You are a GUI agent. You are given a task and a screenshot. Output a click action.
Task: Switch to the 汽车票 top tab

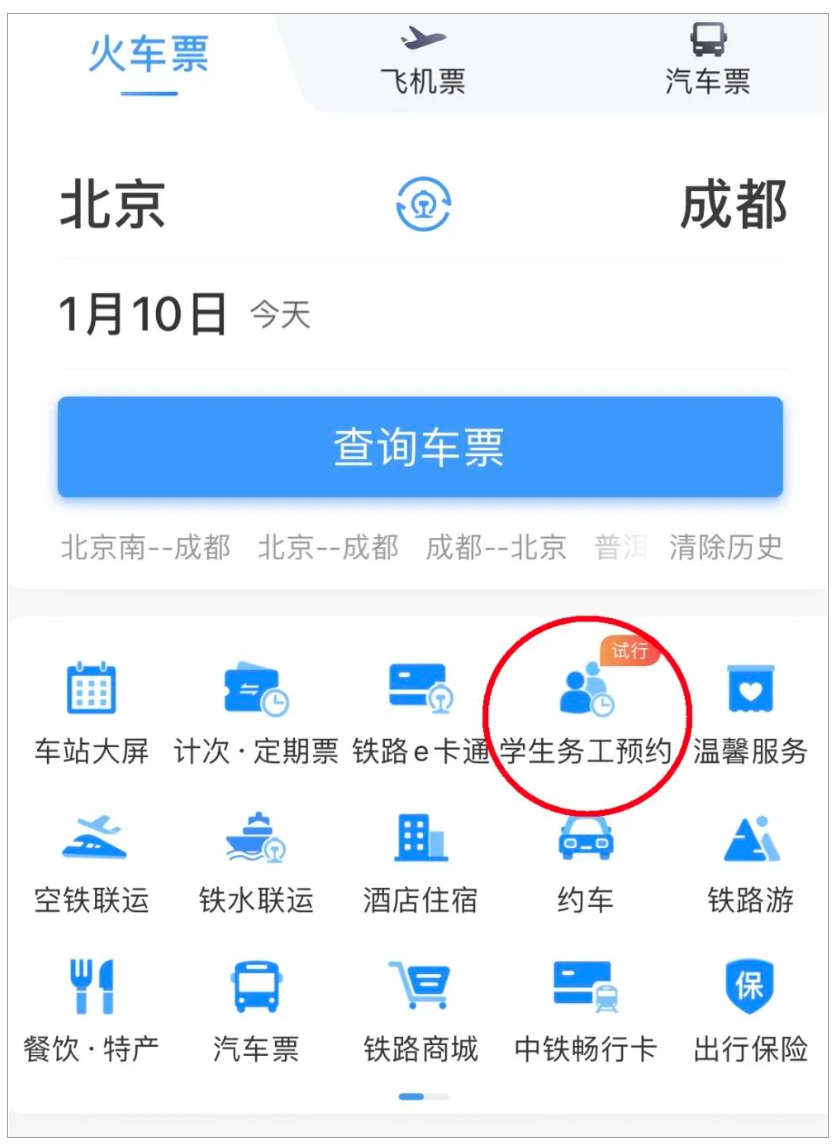(x=708, y=60)
